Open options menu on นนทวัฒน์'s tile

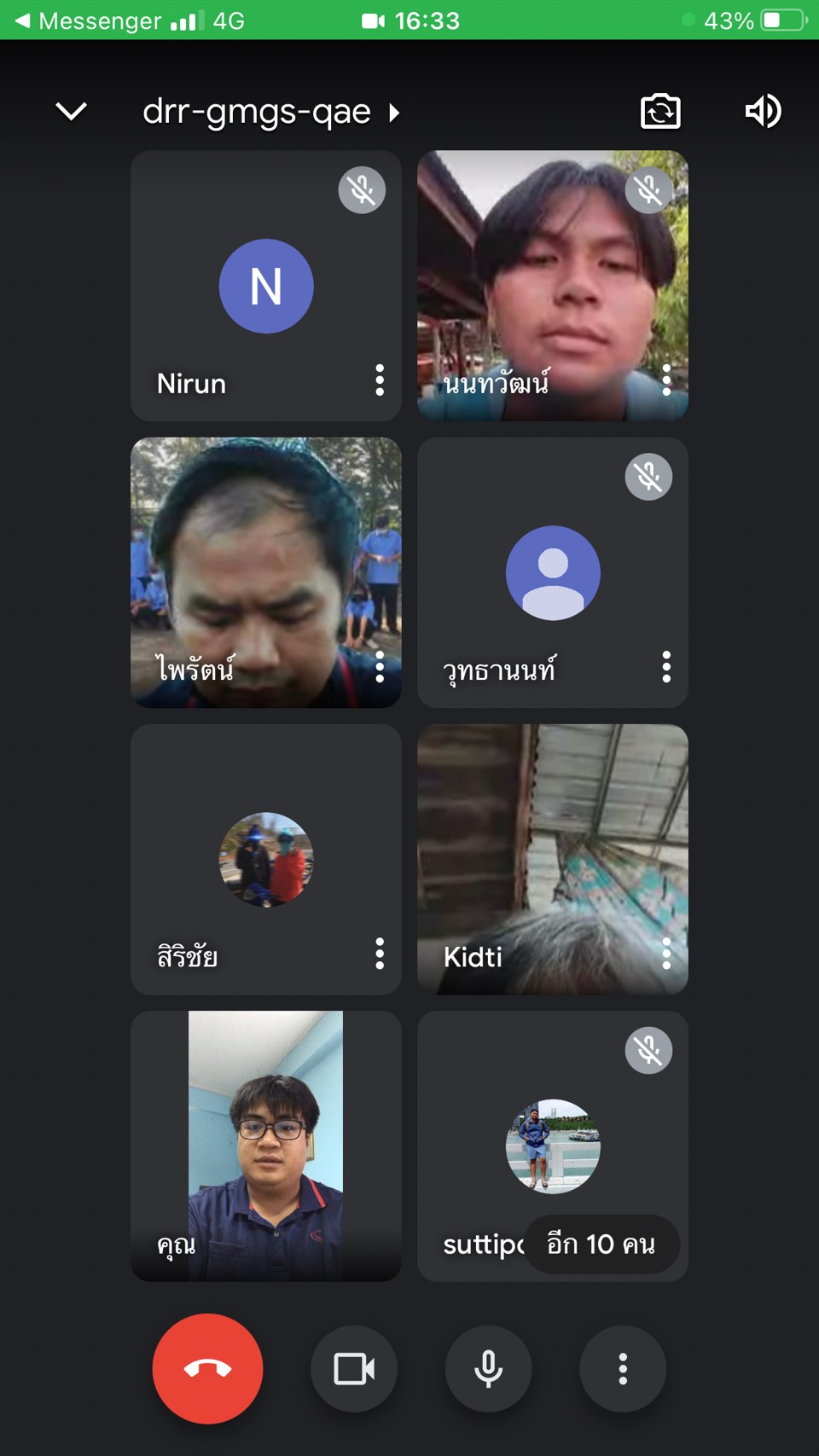coord(666,380)
